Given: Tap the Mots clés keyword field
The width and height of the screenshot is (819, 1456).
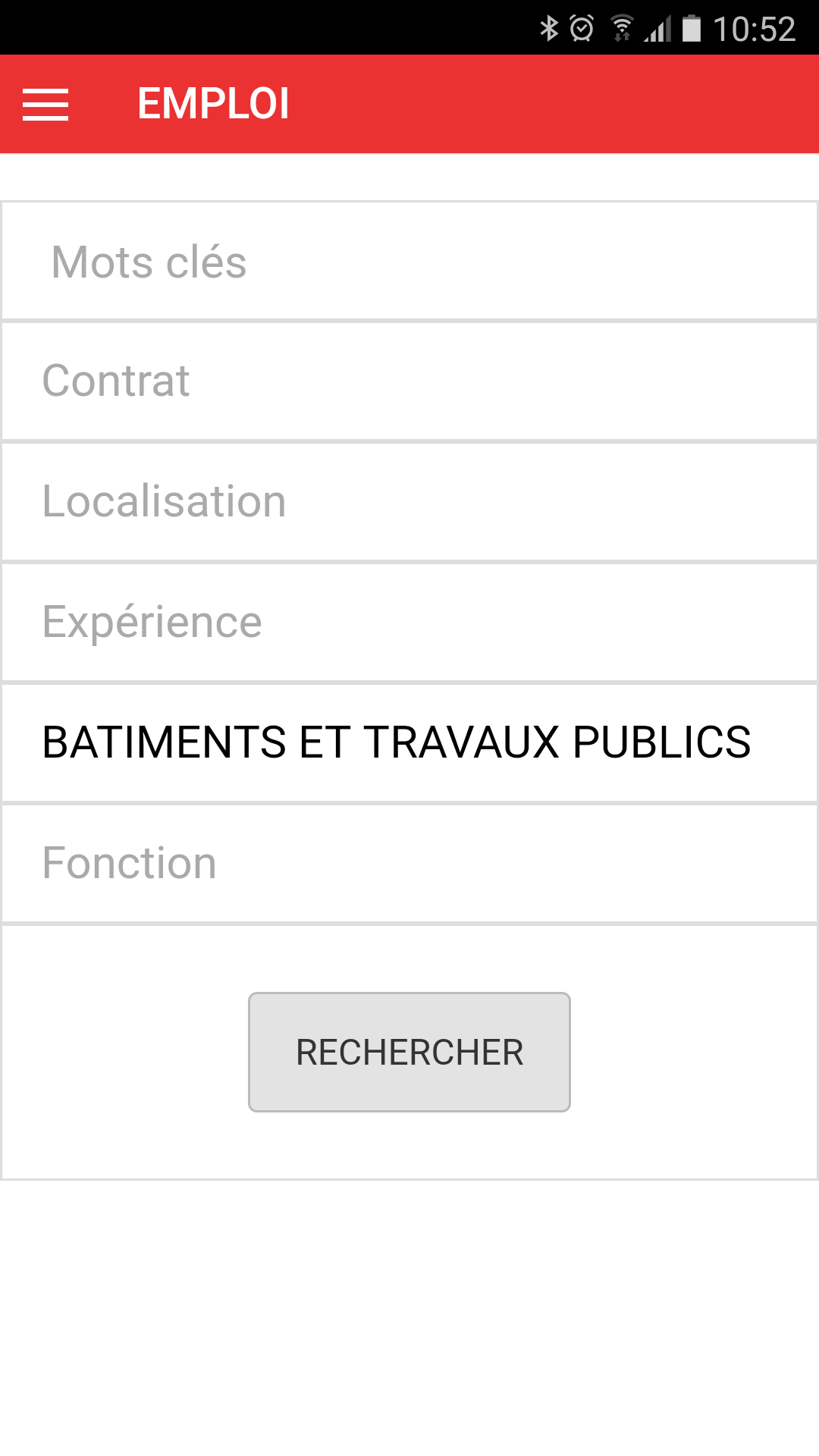Looking at the screenshot, I should coord(409,262).
